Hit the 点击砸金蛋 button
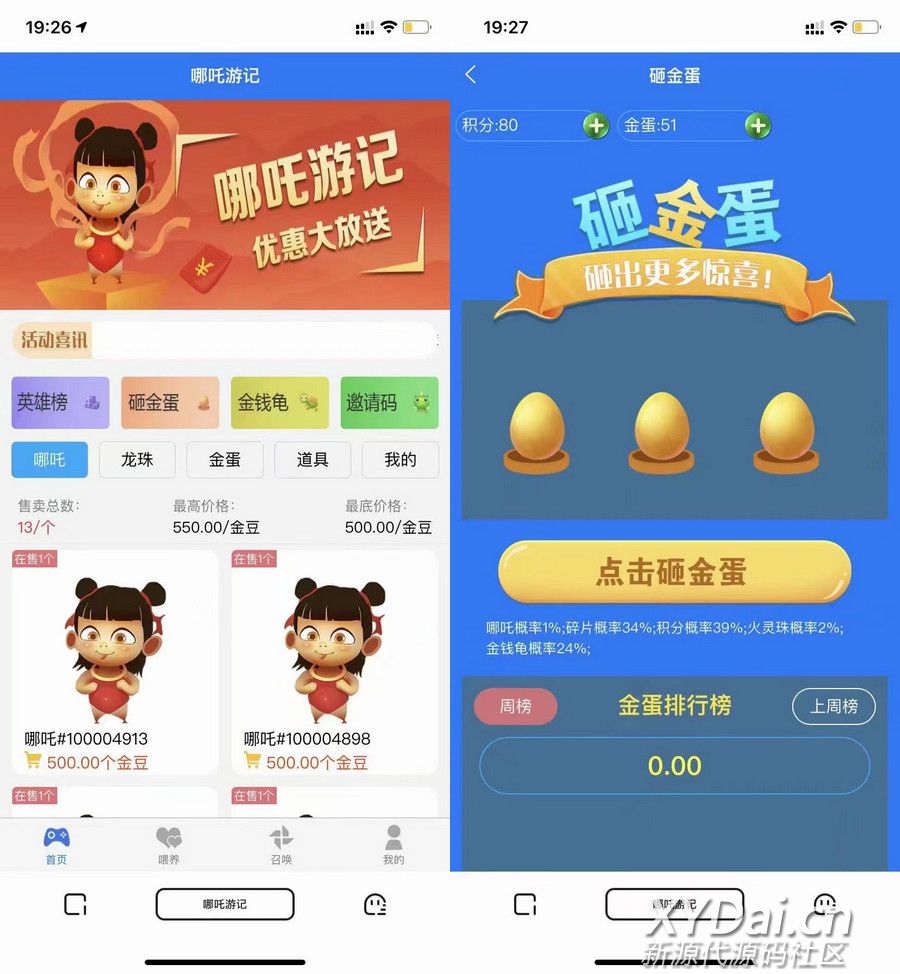900x974 pixels. [674, 572]
